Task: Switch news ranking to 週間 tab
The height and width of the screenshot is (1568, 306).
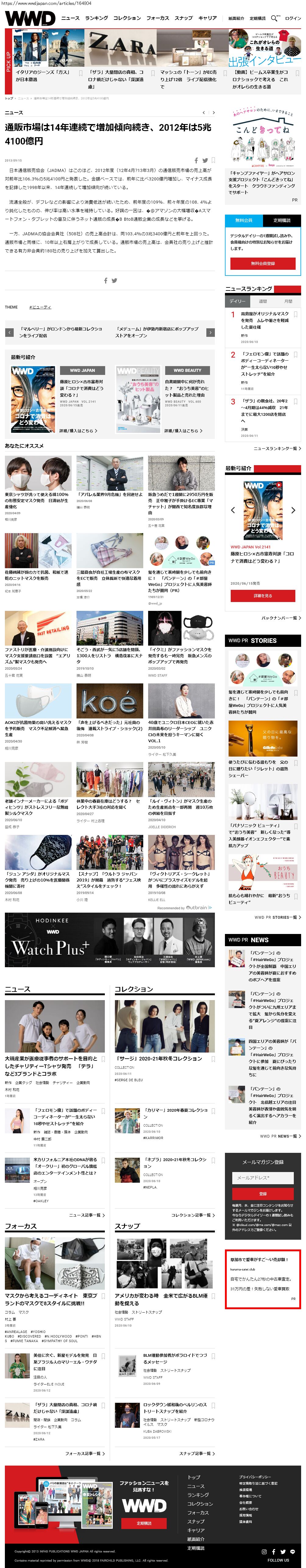Action: 263,301
